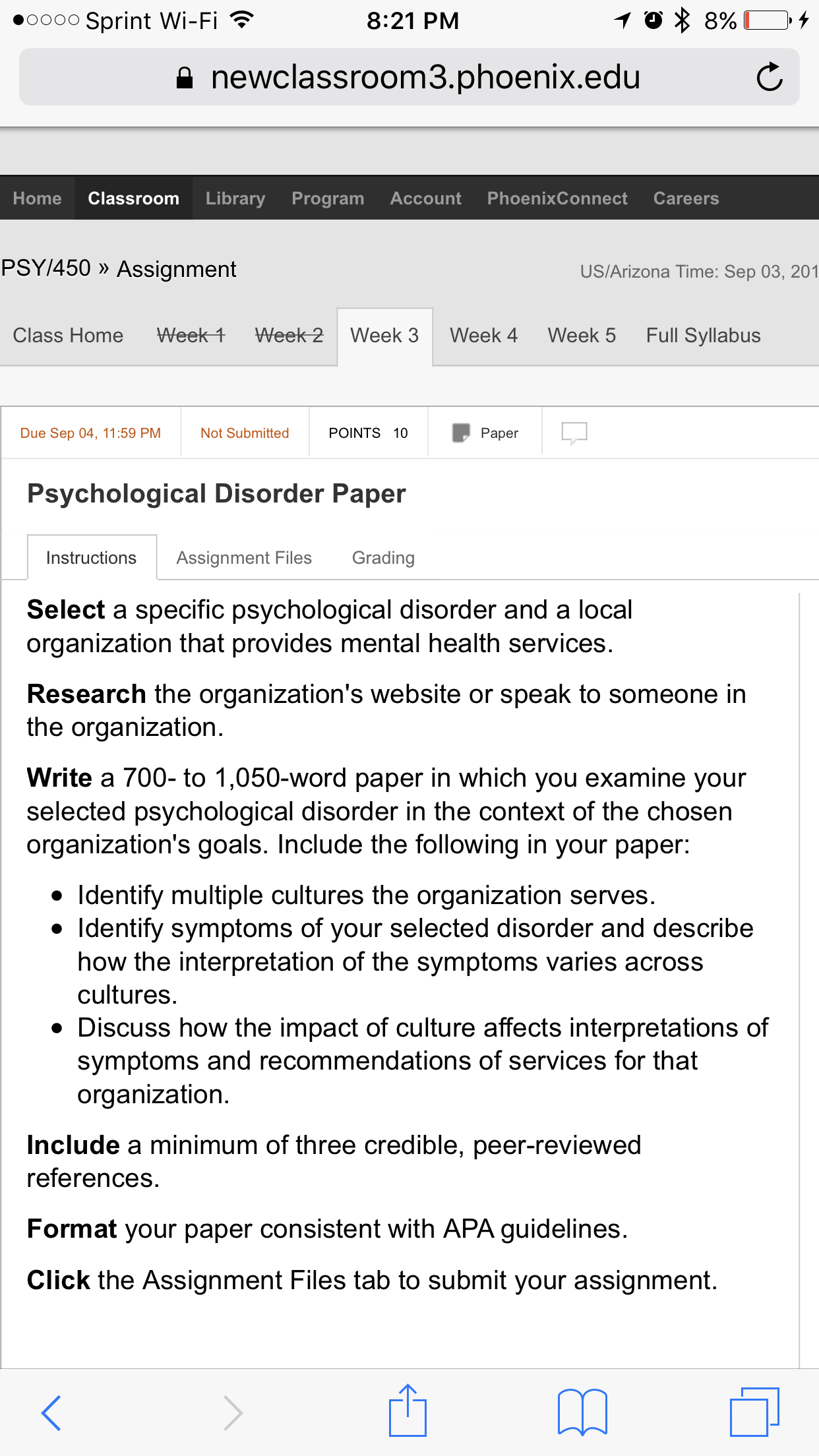Go to the Home menu item
The image size is (819, 1456).
point(38,198)
